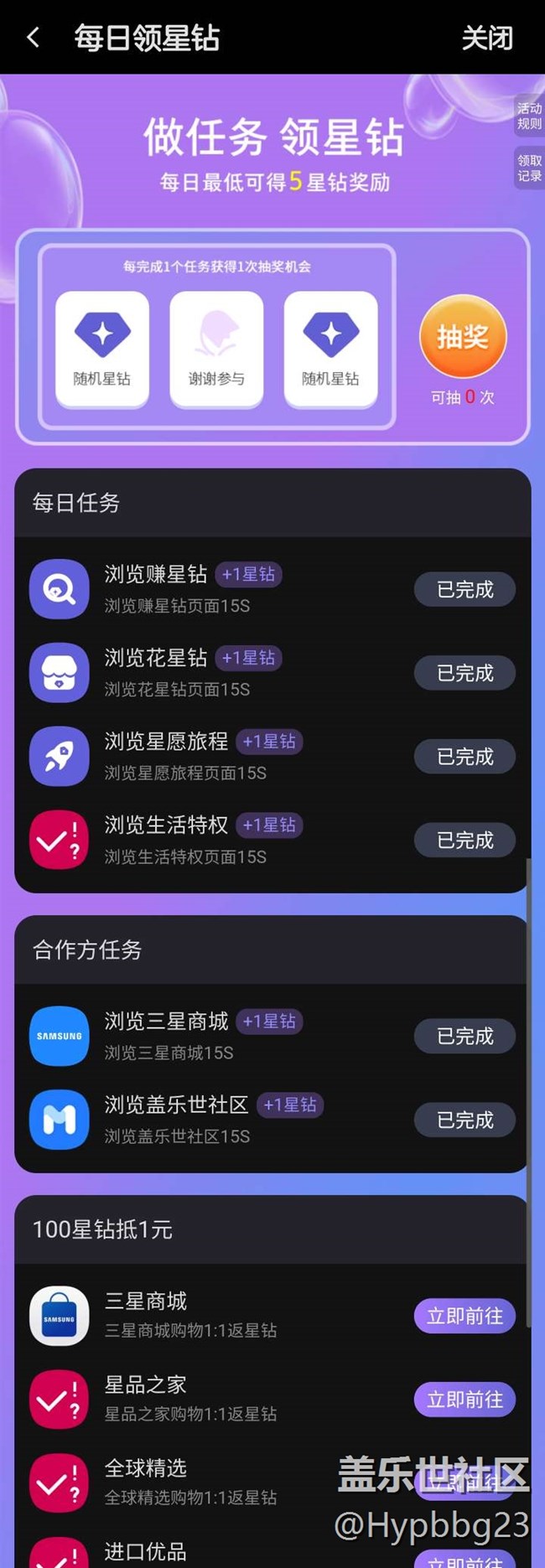Close the page with 关闭
Viewport: 545px width, 1568px height.
[486, 38]
